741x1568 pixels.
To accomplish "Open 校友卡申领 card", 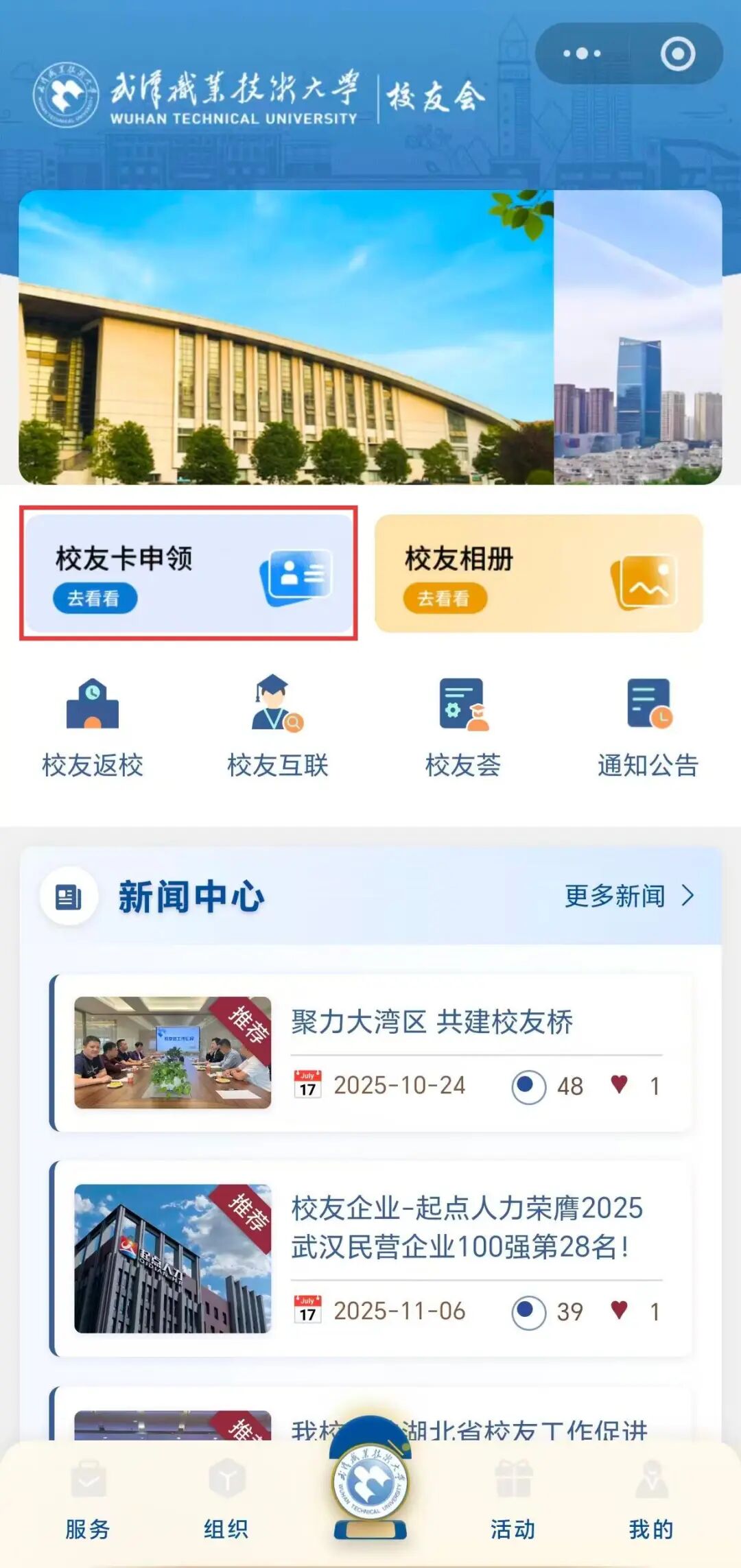I will tap(189, 573).
